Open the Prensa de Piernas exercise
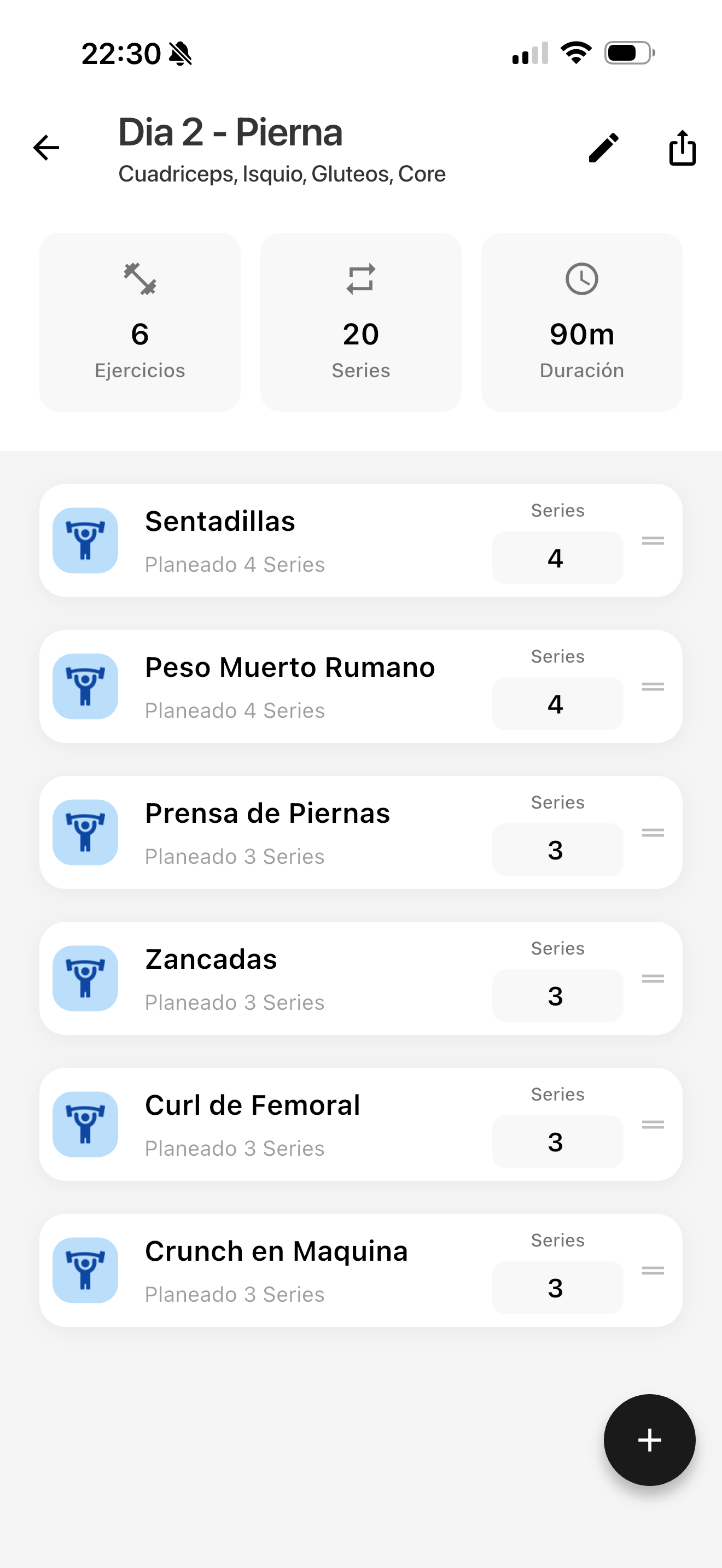 (360, 832)
